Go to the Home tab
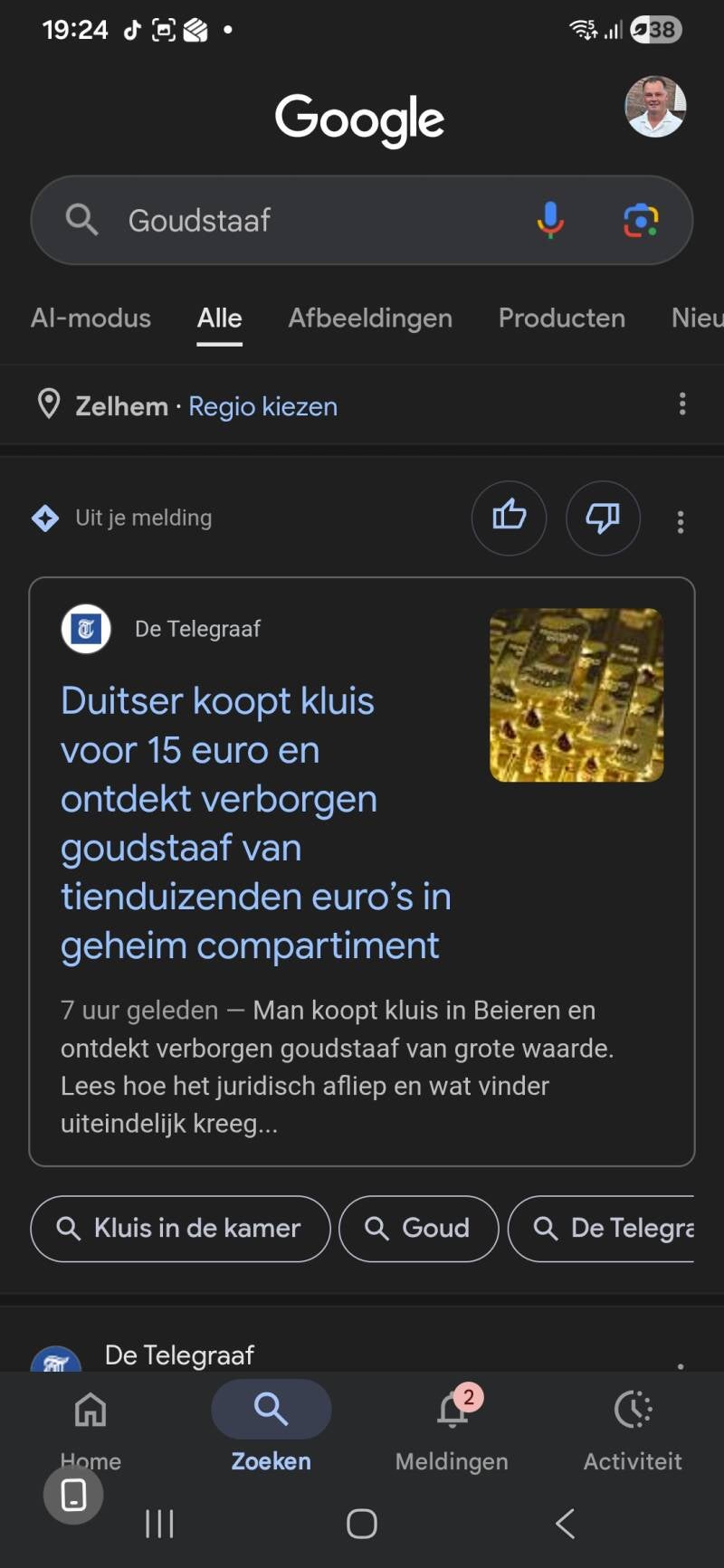 pos(90,1428)
